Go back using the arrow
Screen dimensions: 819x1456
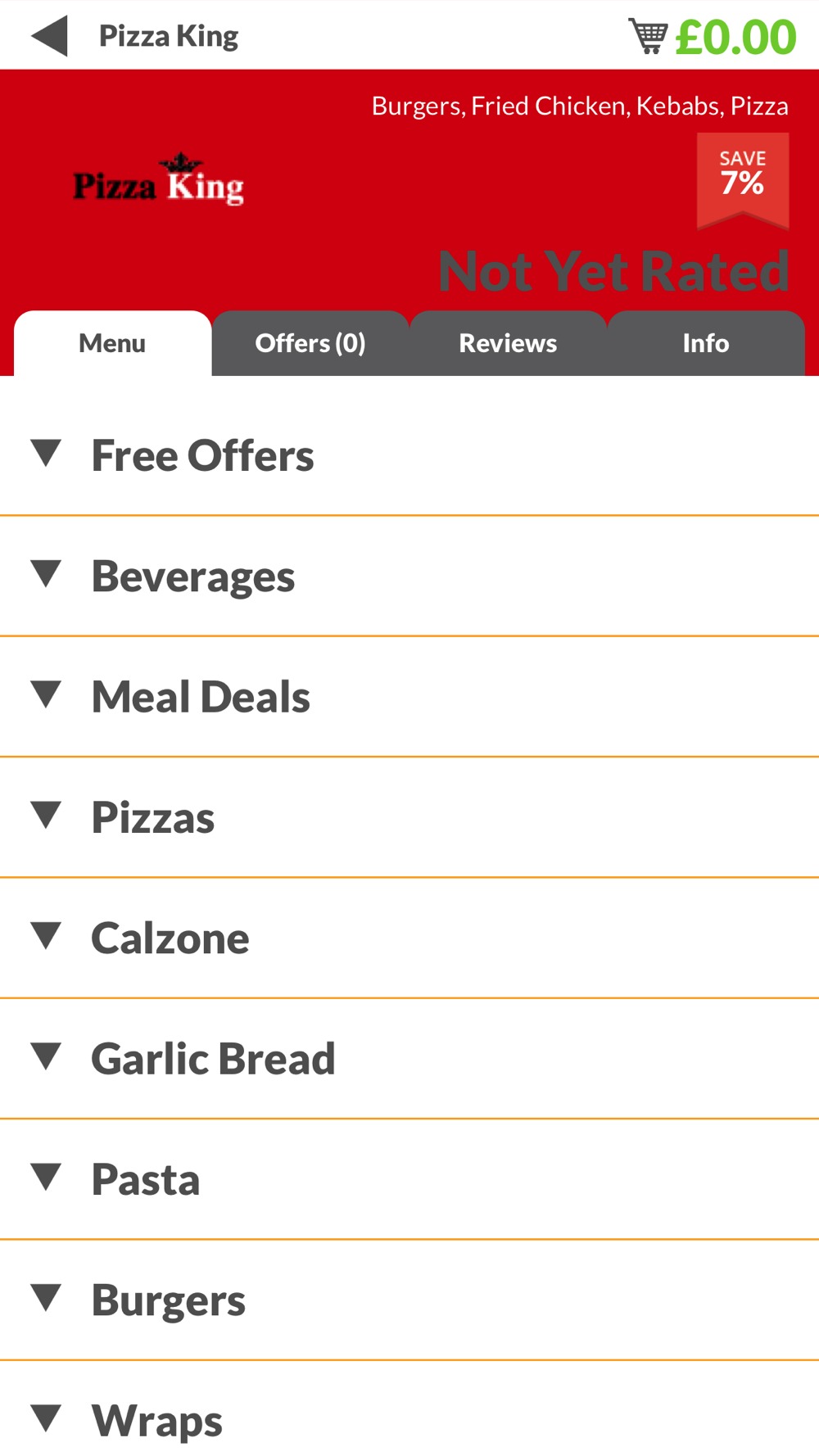(49, 36)
